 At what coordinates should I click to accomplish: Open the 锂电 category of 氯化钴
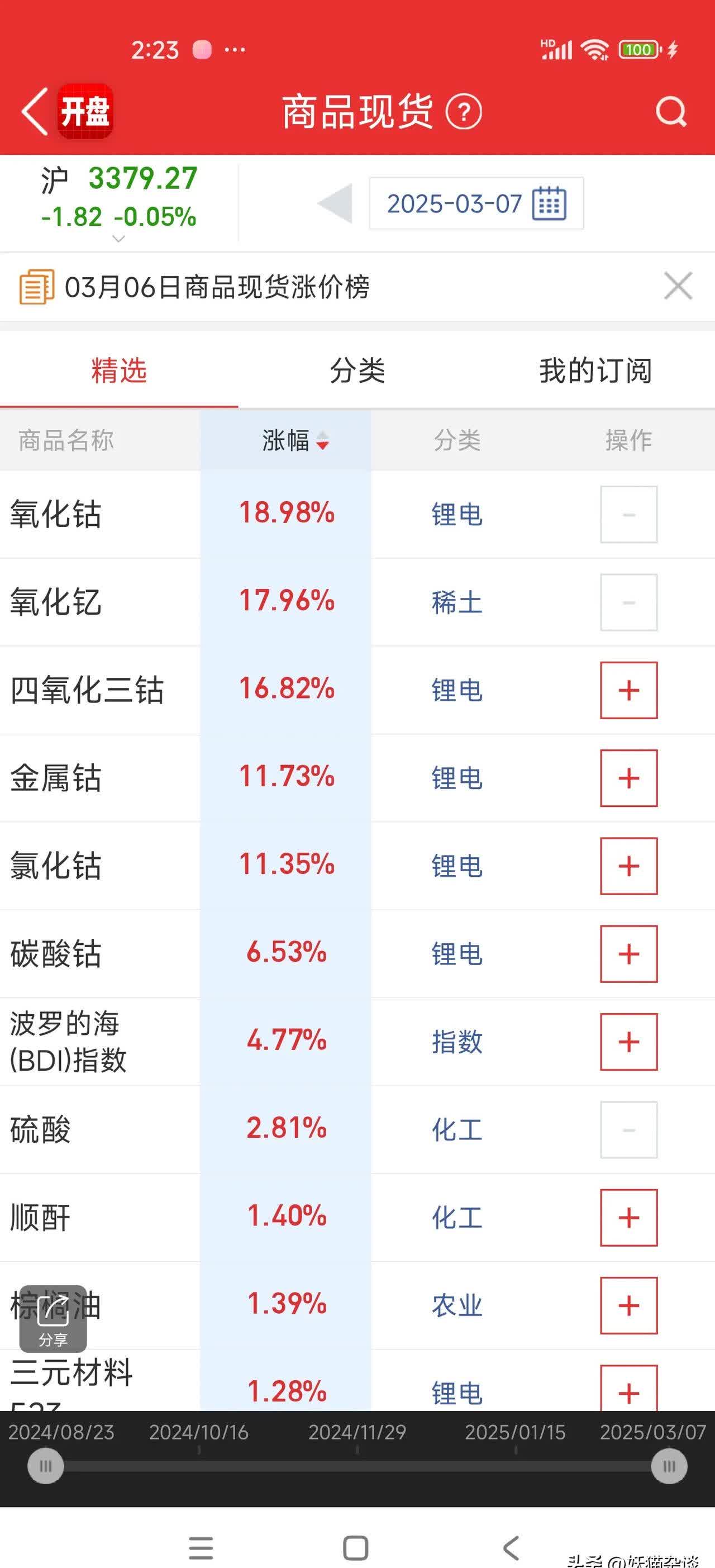point(457,866)
